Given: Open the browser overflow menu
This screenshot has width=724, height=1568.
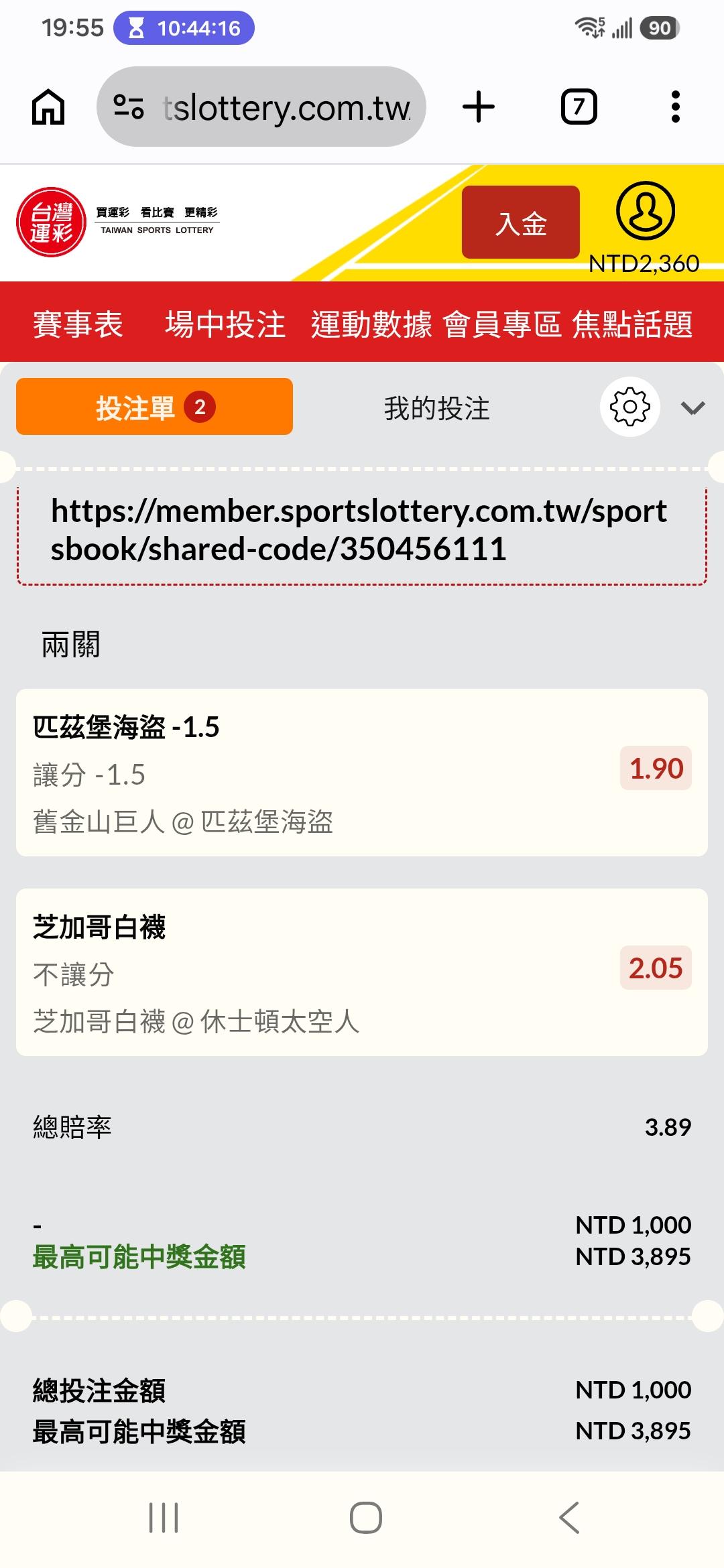Looking at the screenshot, I should coord(676,107).
